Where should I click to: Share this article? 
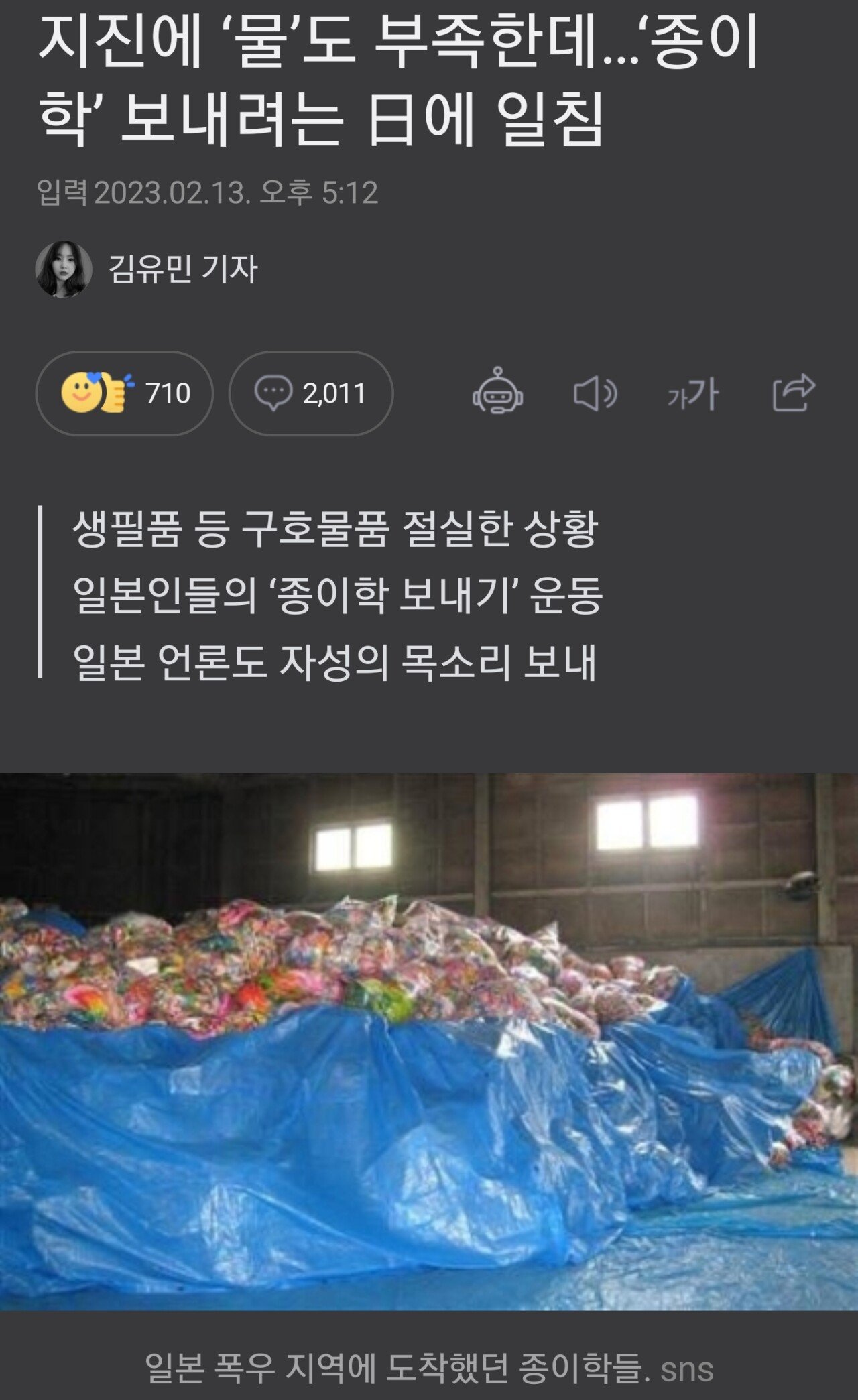[794, 393]
